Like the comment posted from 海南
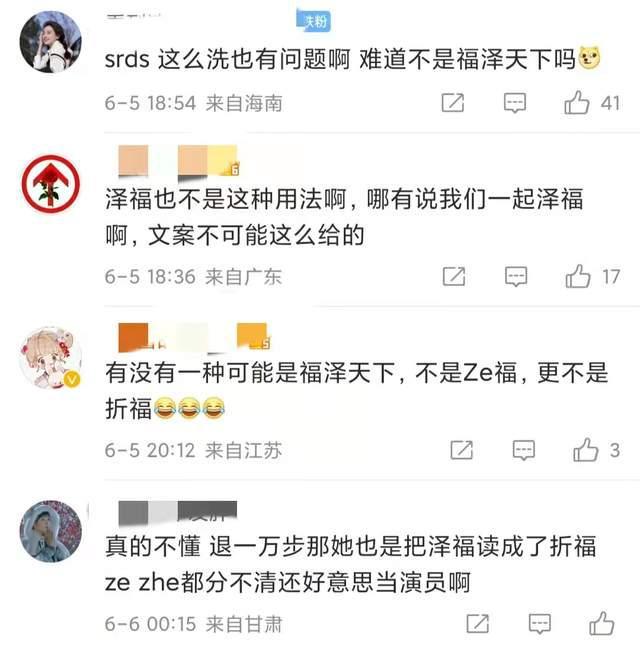640x649 pixels. 578,103
